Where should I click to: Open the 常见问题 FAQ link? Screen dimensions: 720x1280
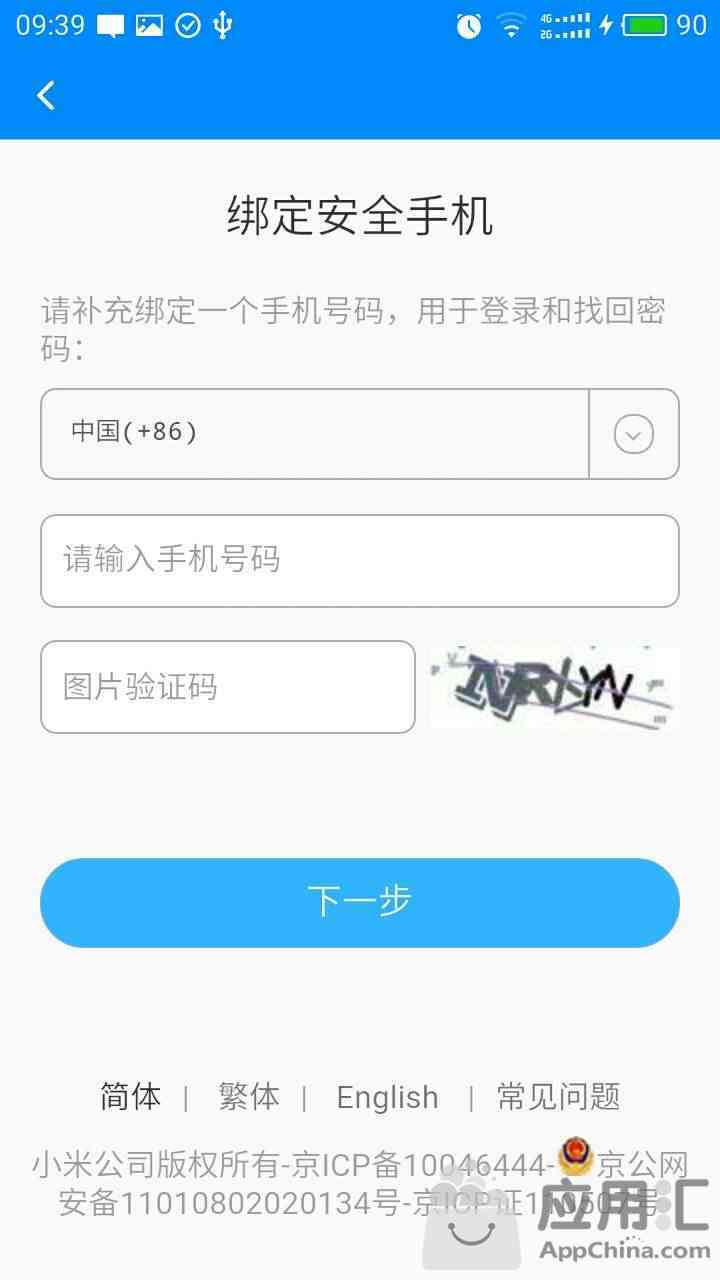click(x=559, y=1097)
